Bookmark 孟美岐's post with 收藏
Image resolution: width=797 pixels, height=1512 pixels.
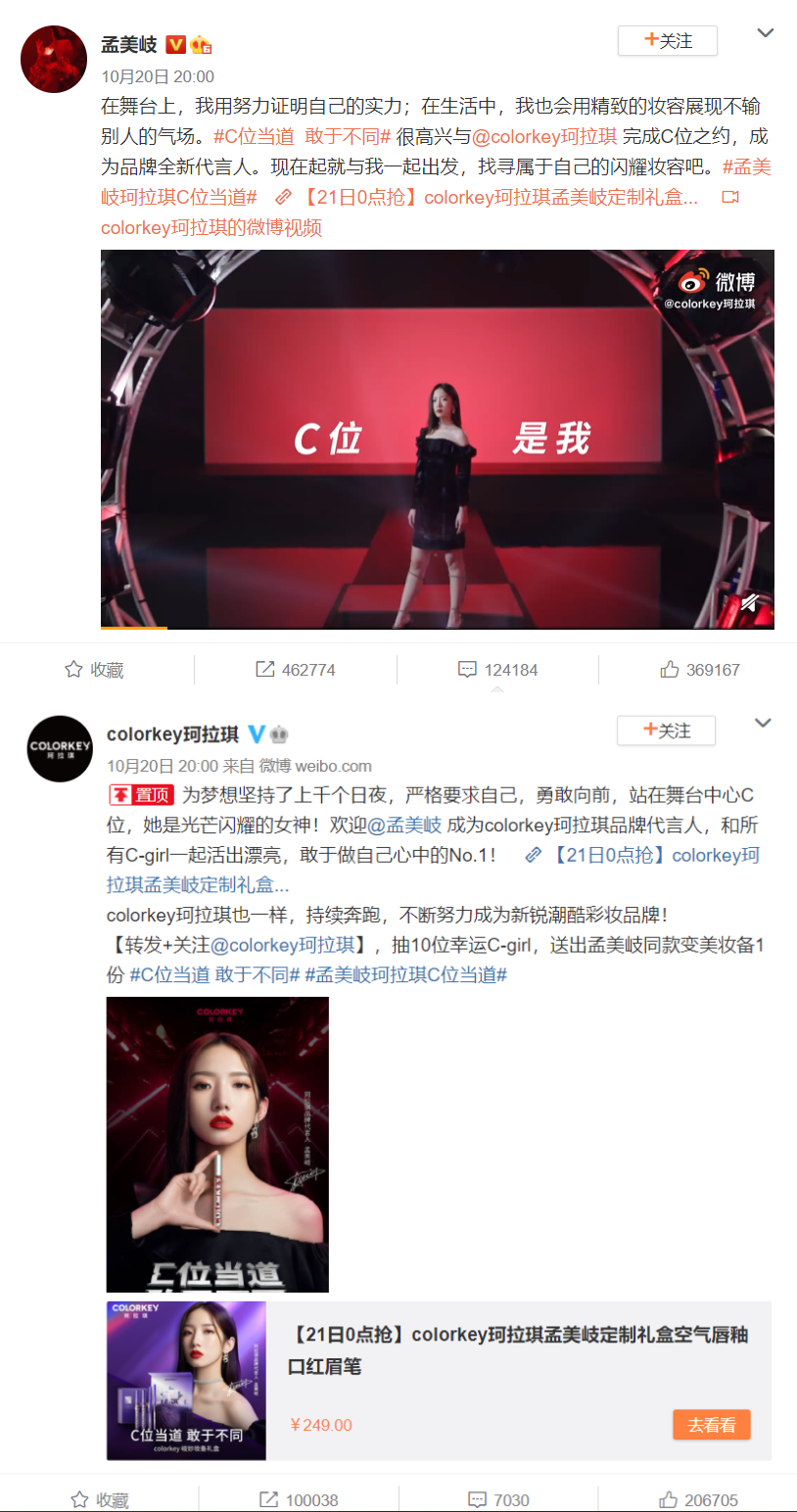[x=95, y=670]
